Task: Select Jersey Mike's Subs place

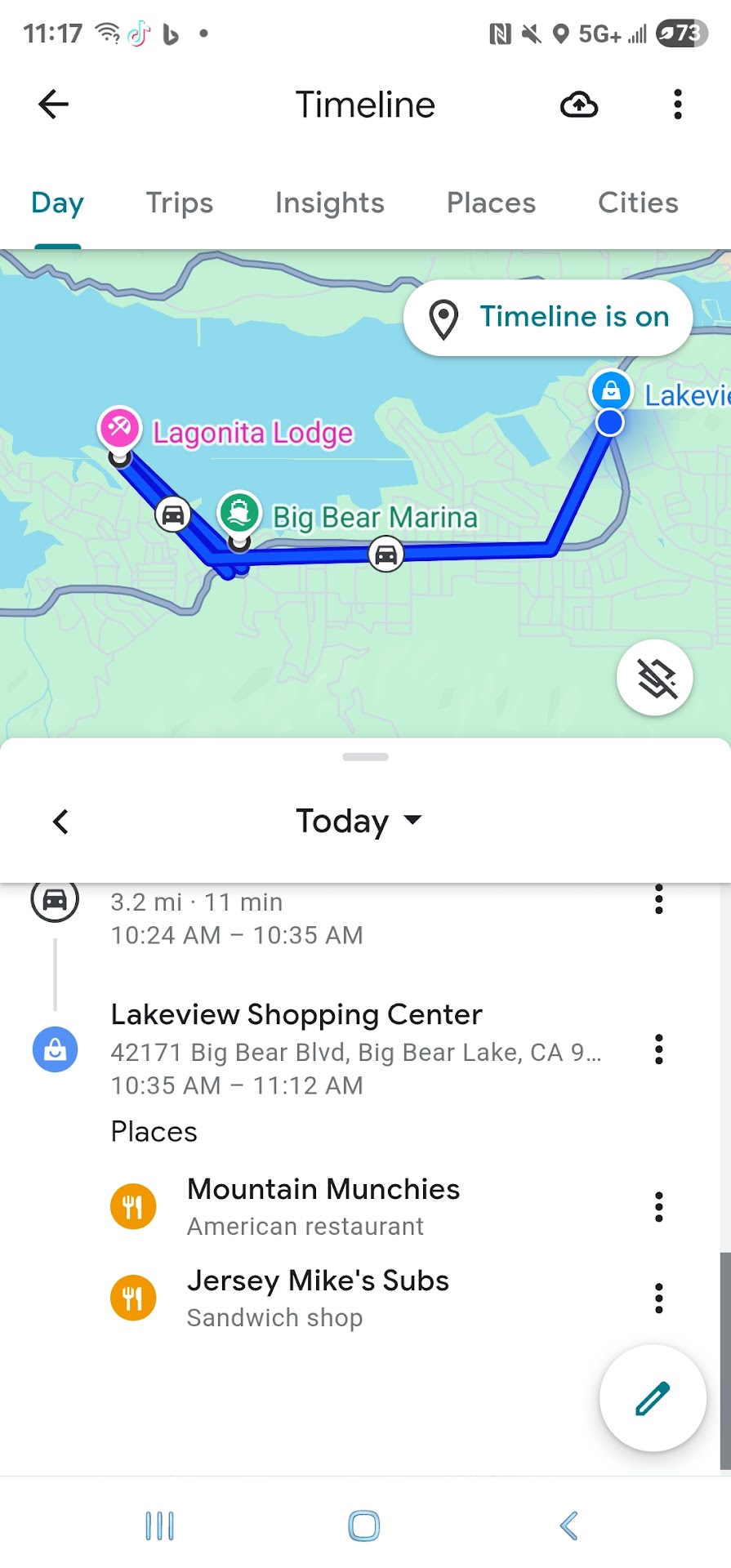Action: click(x=317, y=1297)
